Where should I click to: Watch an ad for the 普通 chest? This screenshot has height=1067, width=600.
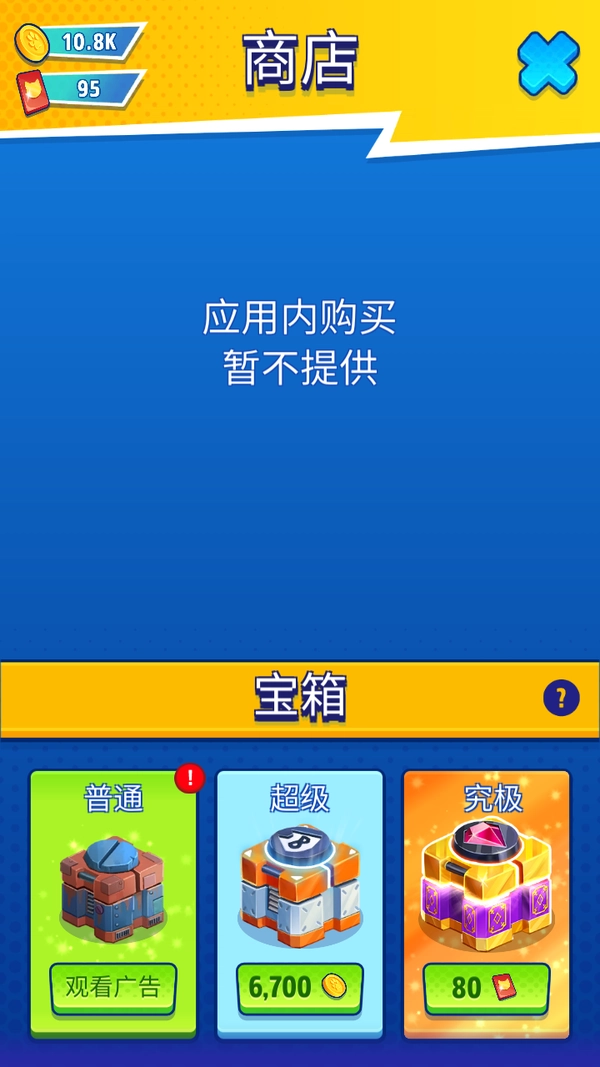(113, 988)
